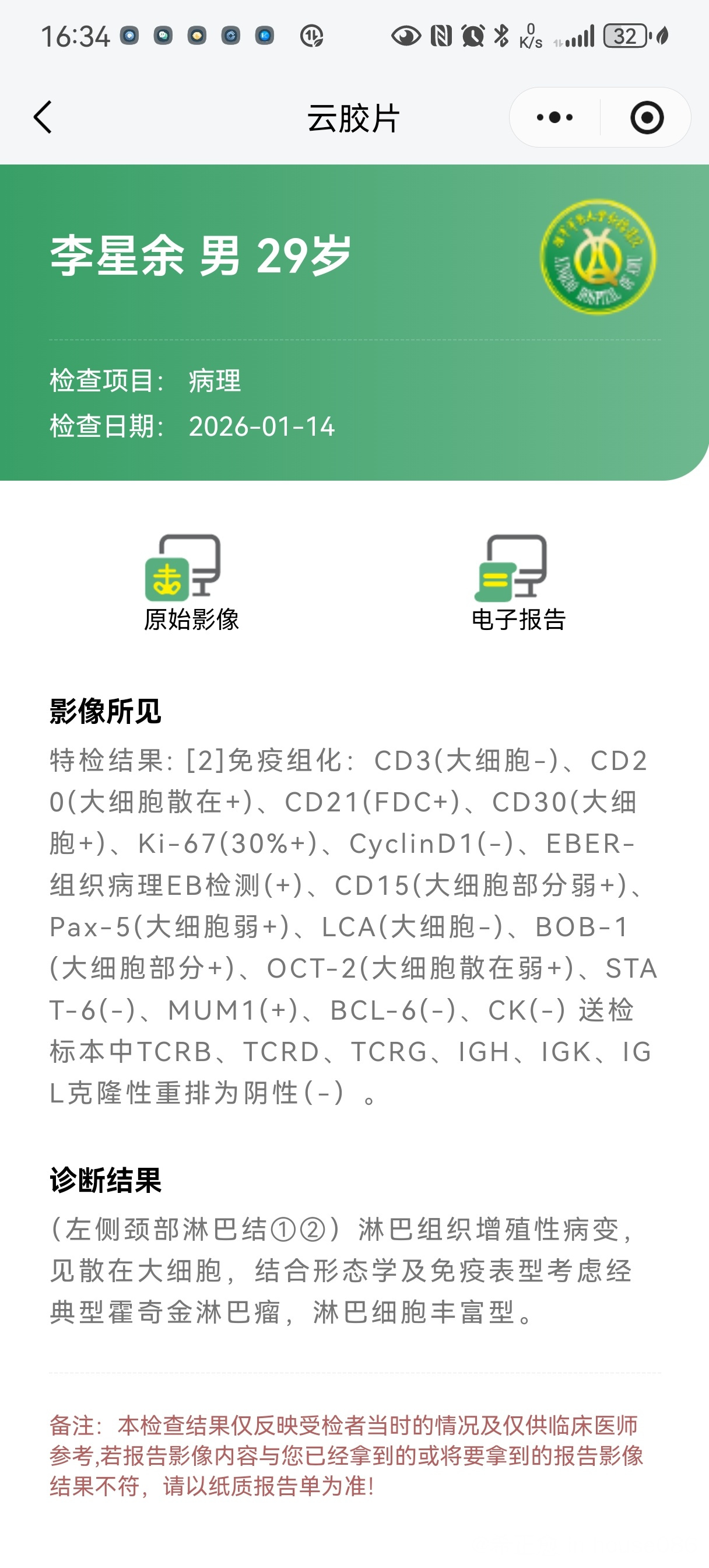Close the mini program with the circle button
This screenshot has height=1568, width=709.
(x=646, y=117)
